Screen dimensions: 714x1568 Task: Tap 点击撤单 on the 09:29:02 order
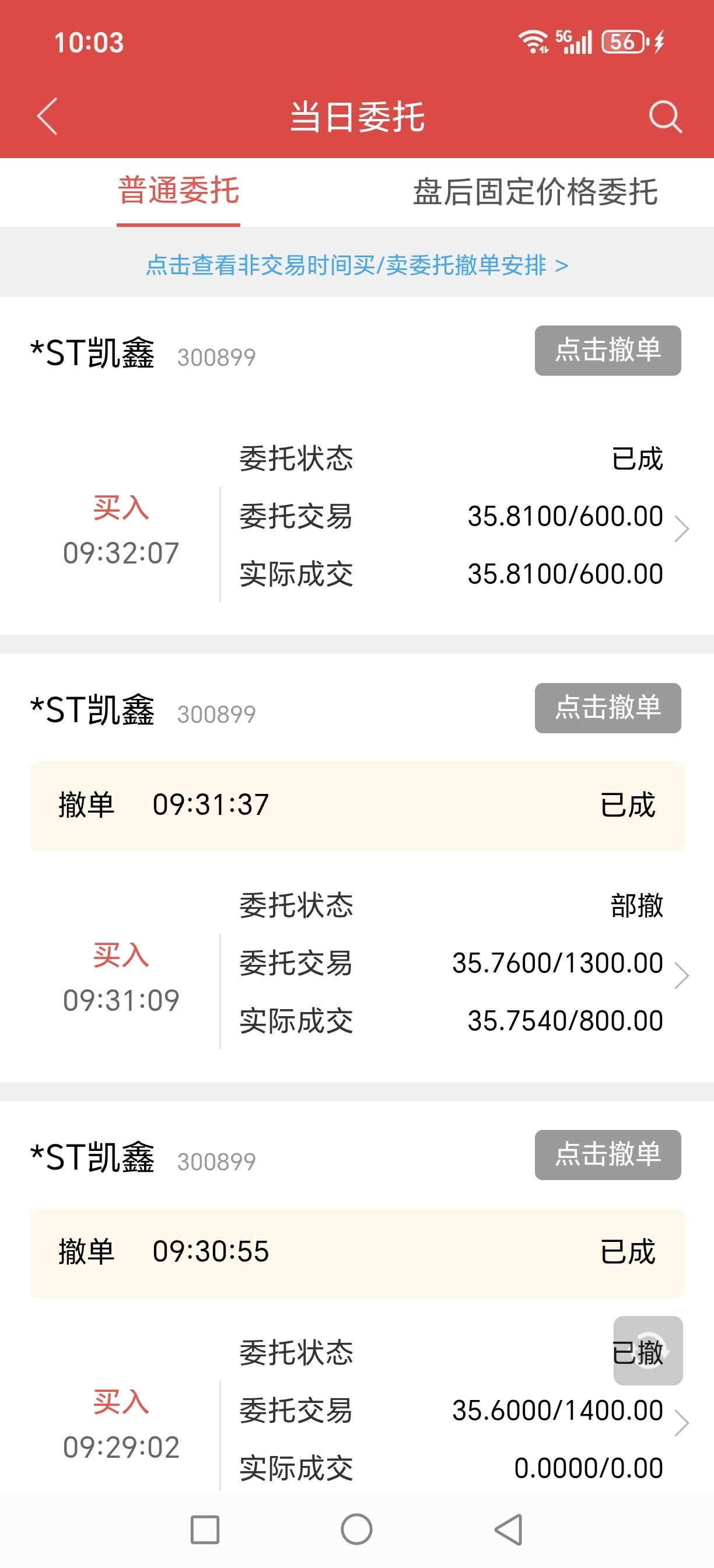pyautogui.click(x=607, y=1154)
